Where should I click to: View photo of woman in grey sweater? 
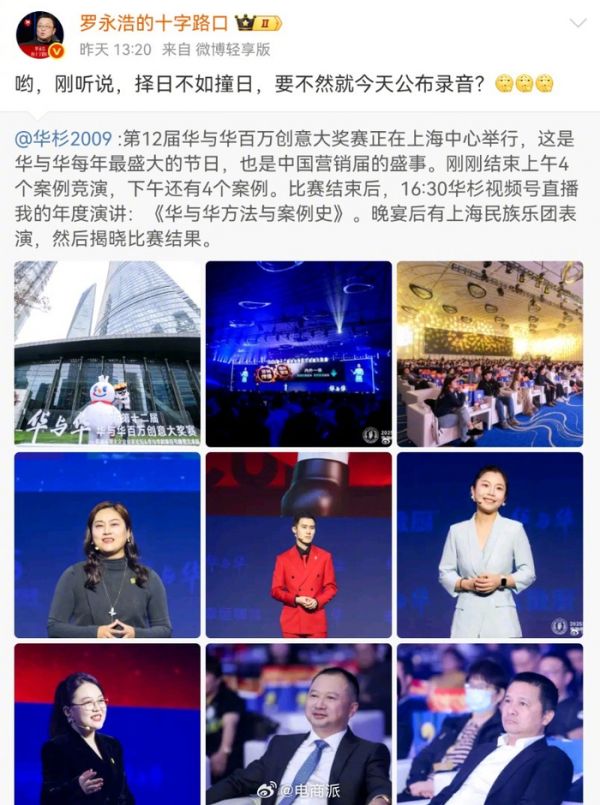click(x=107, y=544)
